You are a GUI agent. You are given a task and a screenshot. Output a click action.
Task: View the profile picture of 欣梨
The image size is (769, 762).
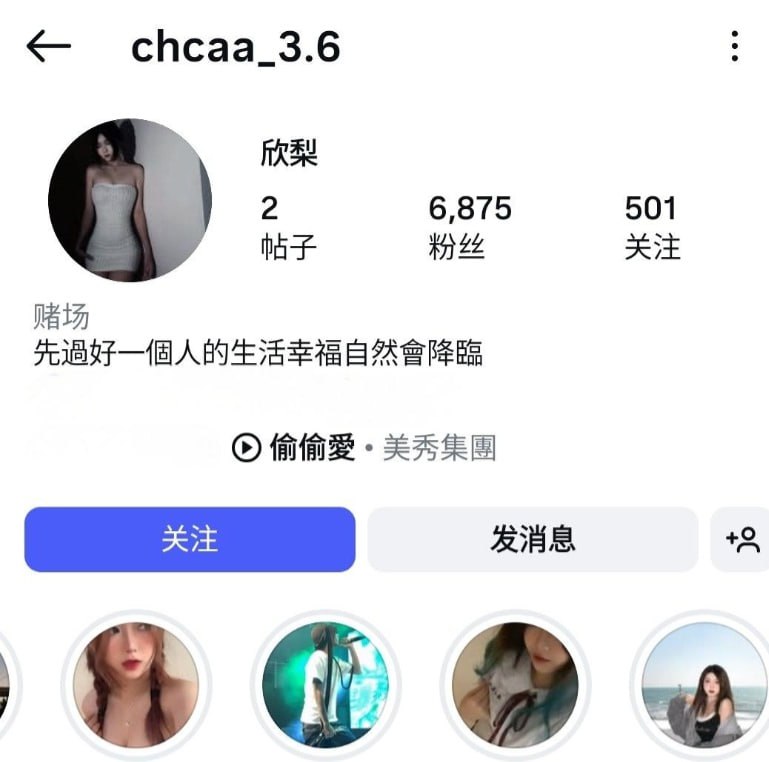(130, 200)
